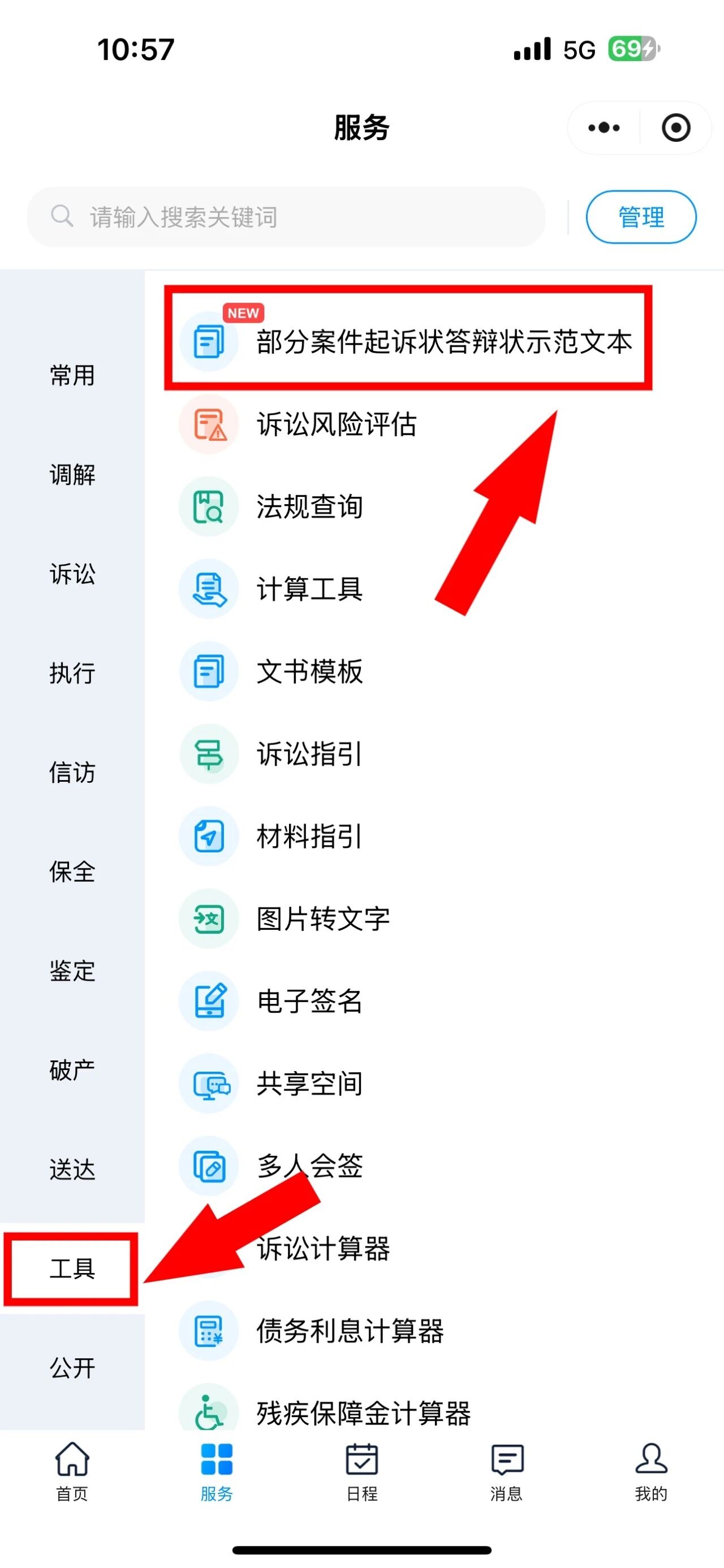Open 管理 to manage services
The height and width of the screenshot is (1568, 724).
(641, 216)
